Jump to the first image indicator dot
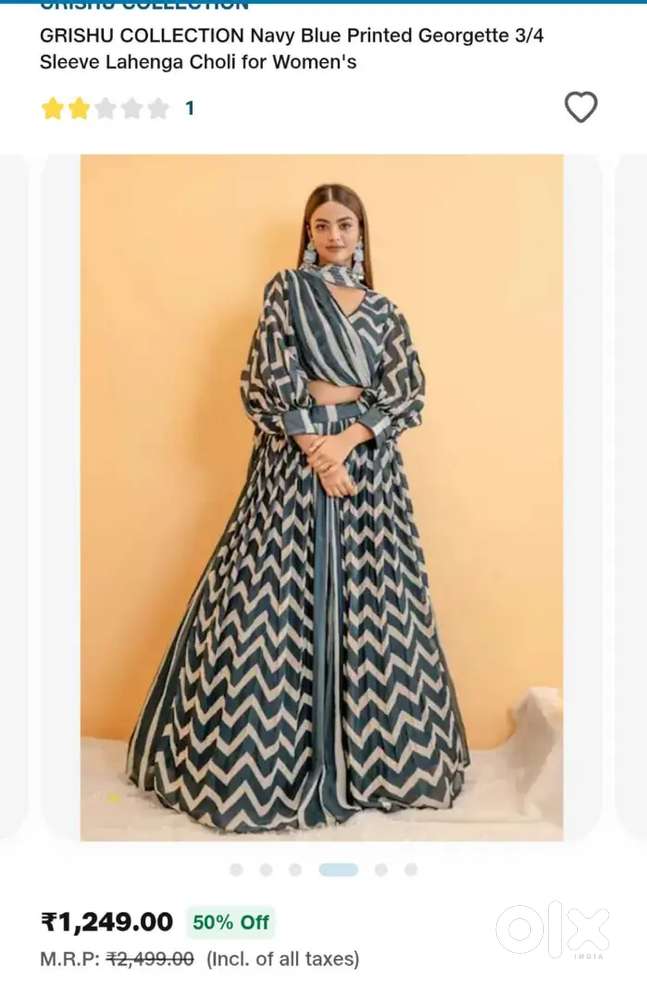Image resolution: width=647 pixels, height=1000 pixels. point(236,870)
